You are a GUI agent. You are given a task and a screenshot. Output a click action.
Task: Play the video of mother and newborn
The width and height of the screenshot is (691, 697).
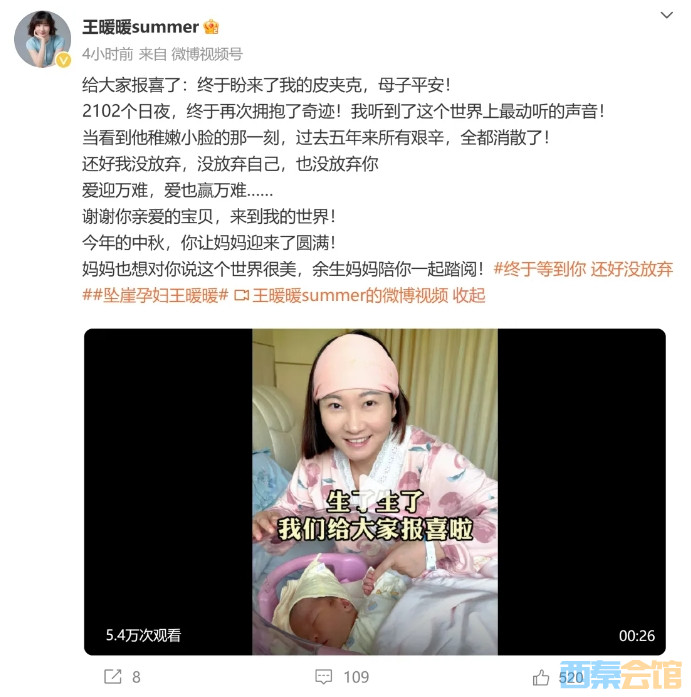[374, 492]
